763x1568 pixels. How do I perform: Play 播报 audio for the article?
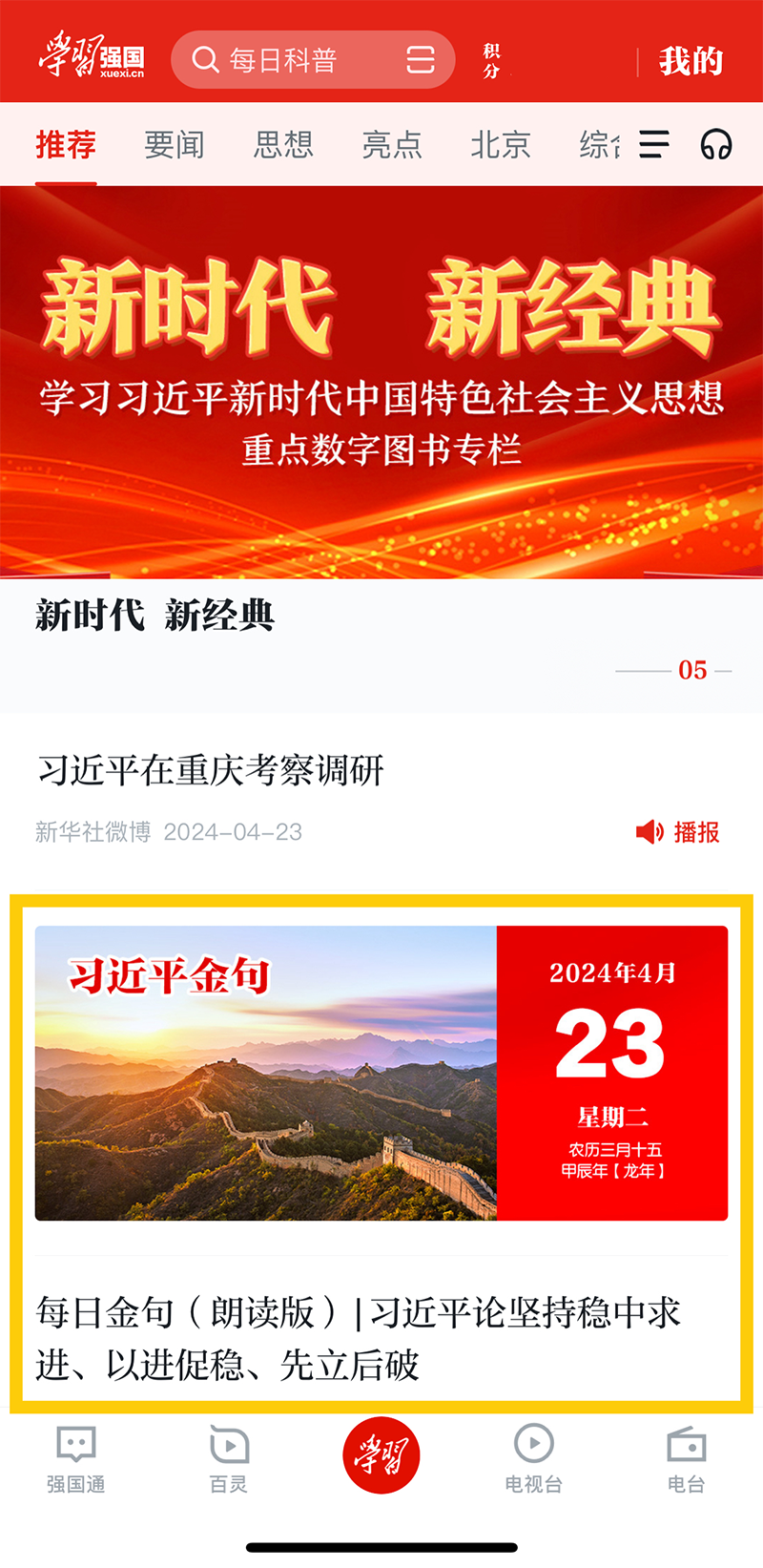click(x=678, y=832)
